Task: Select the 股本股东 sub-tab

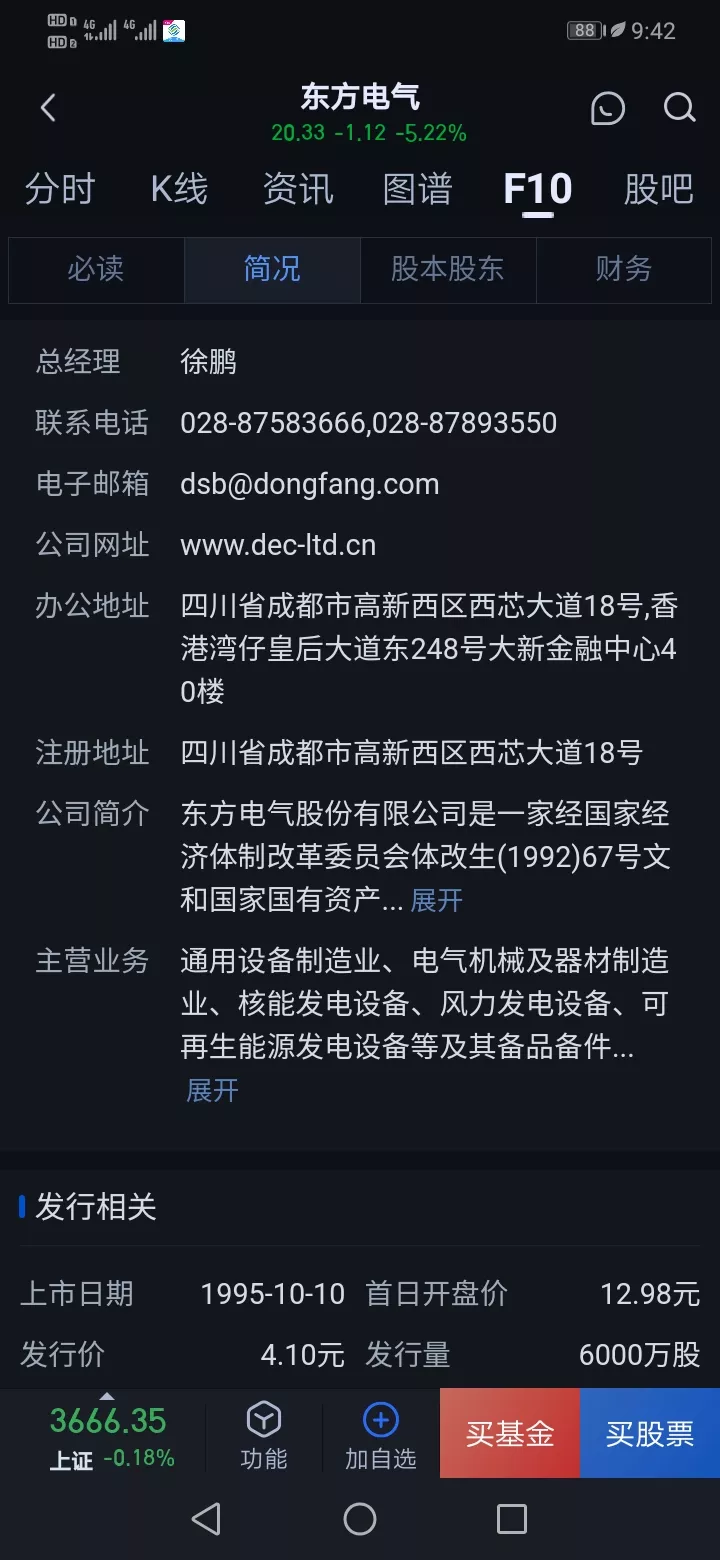Action: [x=447, y=269]
